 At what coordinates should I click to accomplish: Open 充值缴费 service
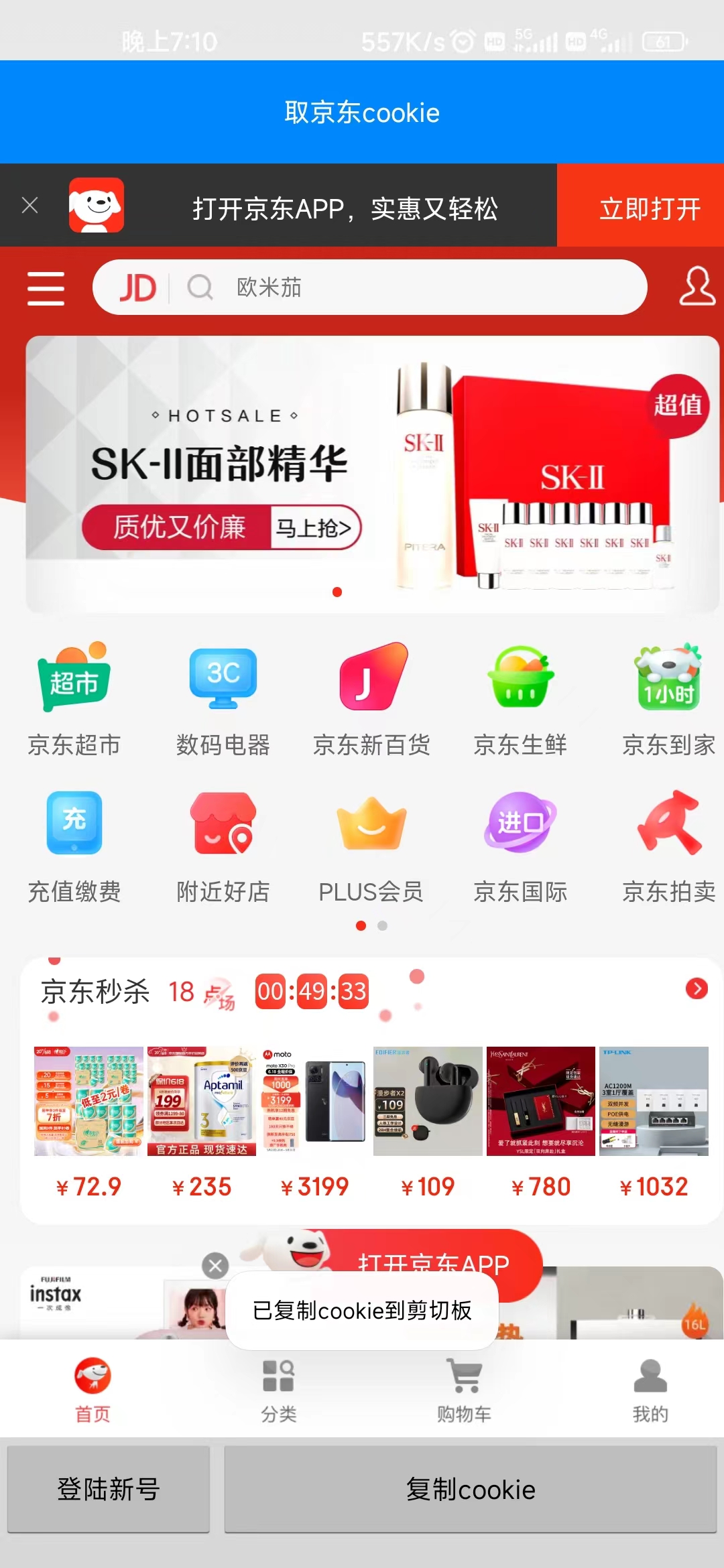(74, 846)
